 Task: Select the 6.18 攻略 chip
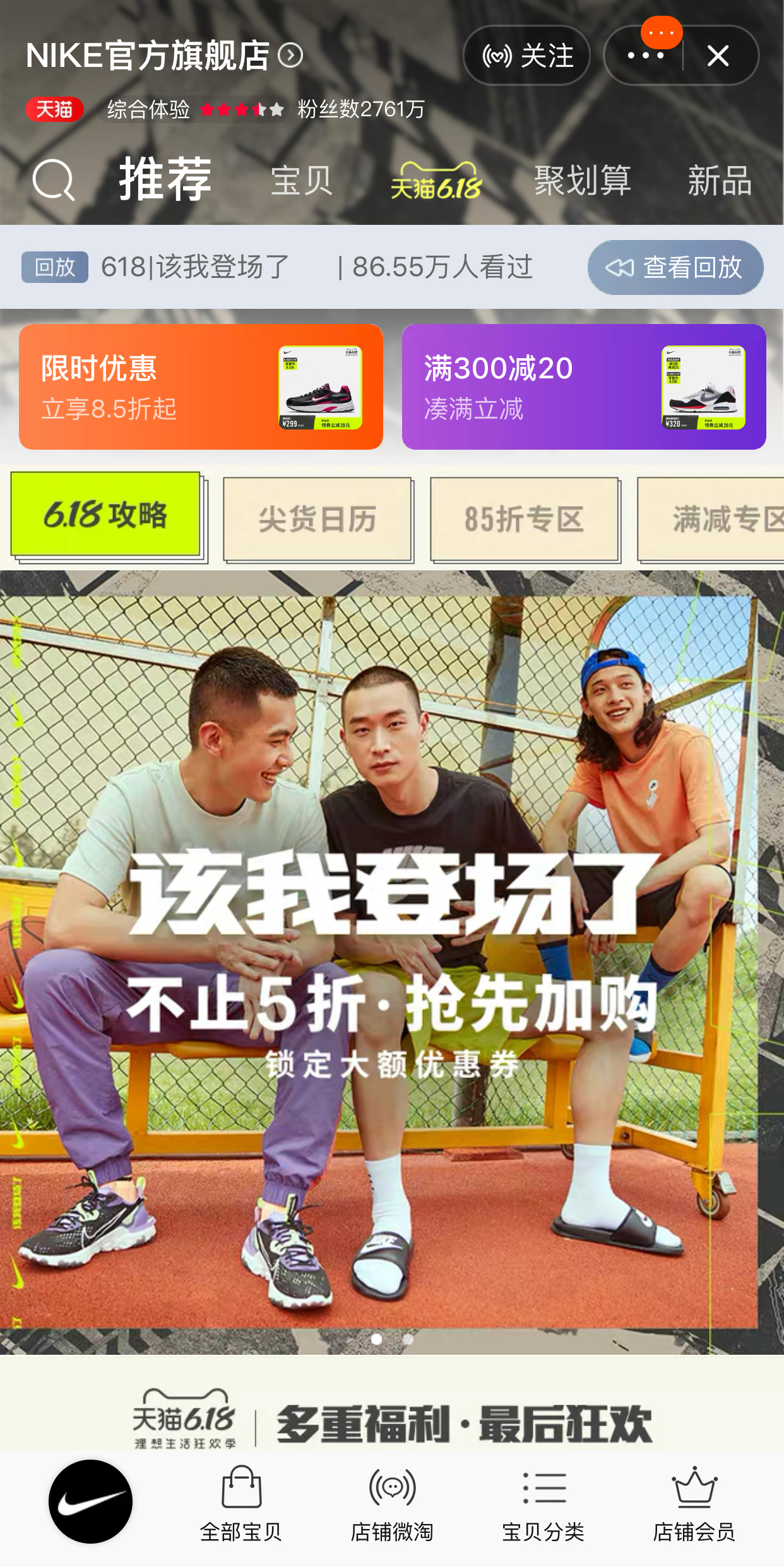(x=105, y=515)
